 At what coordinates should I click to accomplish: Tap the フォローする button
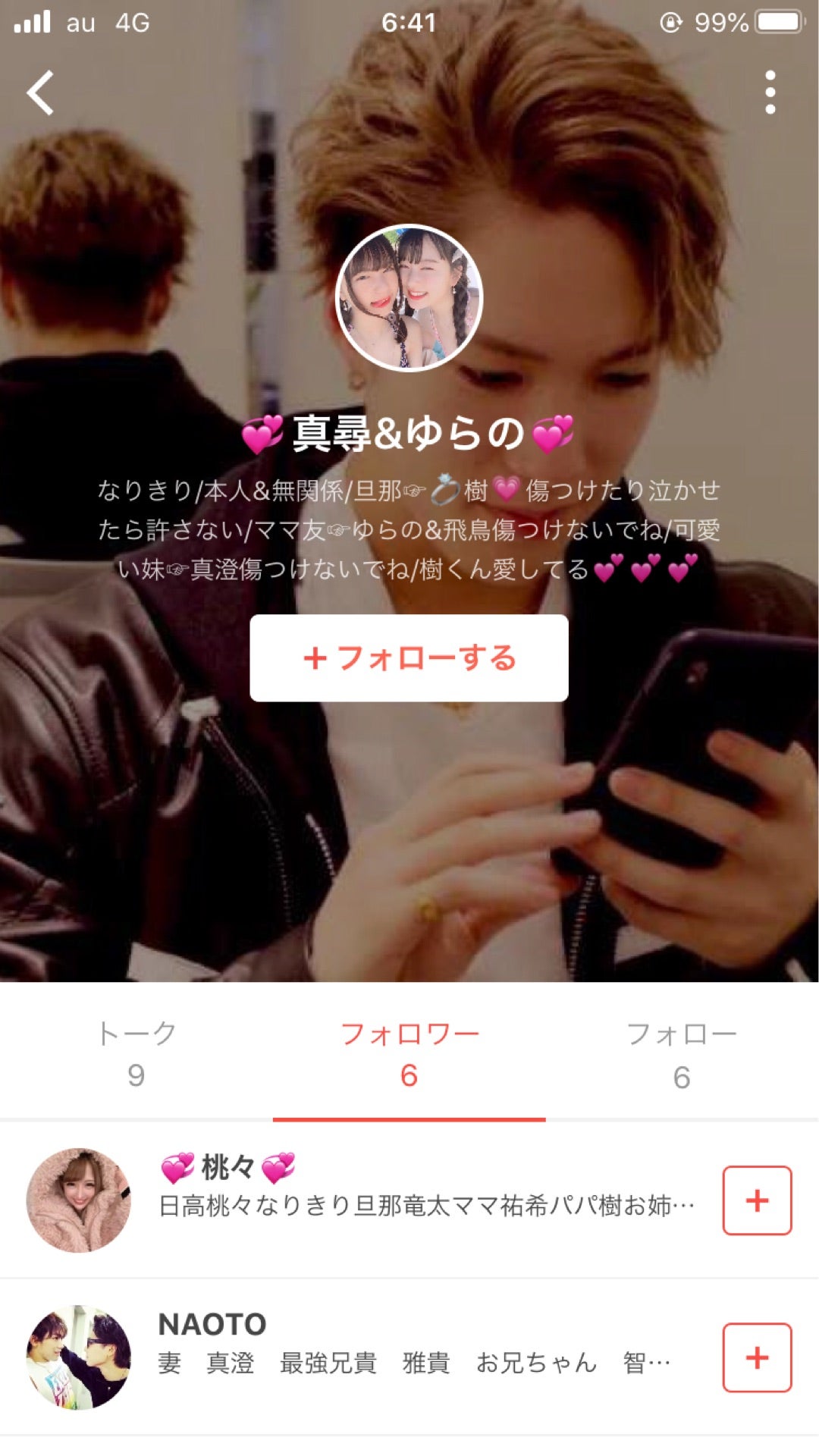[409, 657]
